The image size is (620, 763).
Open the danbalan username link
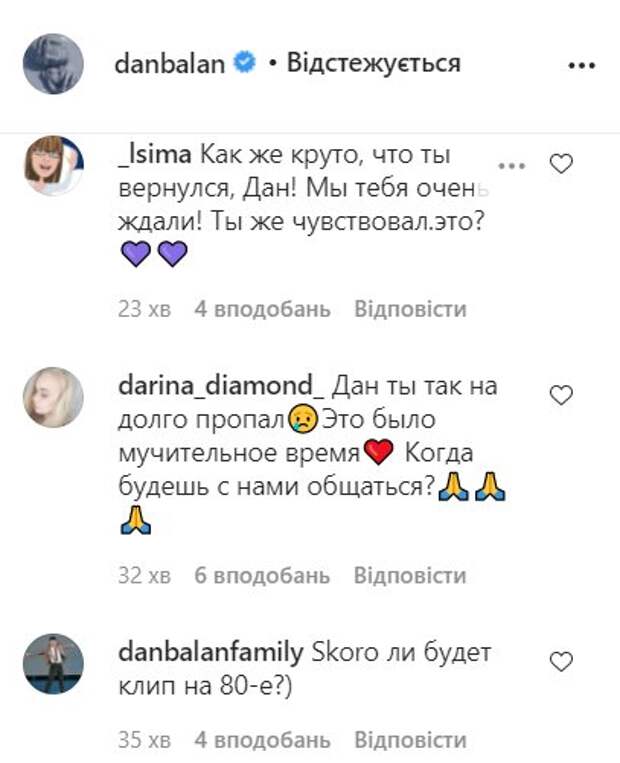coord(170,64)
